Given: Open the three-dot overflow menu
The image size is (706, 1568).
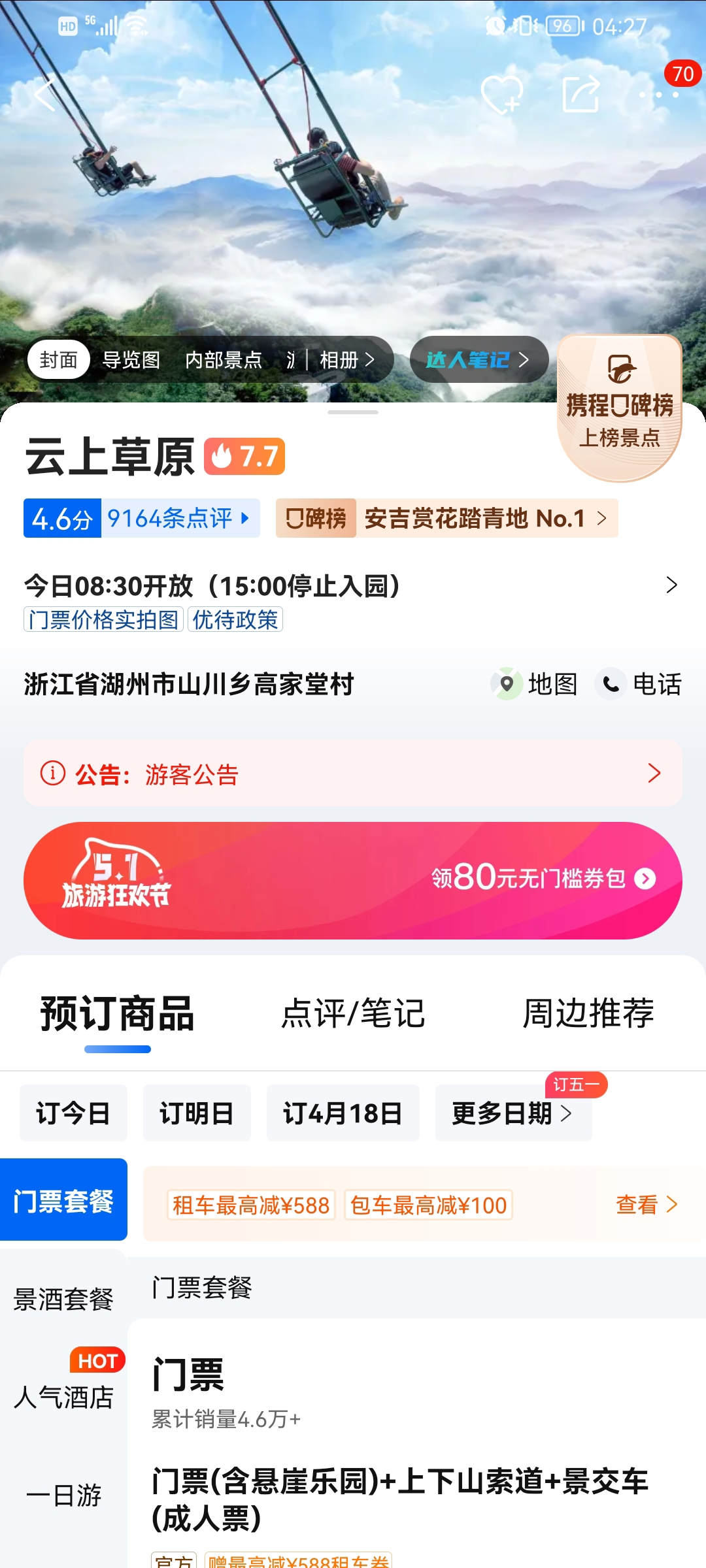Looking at the screenshot, I should pyautogui.click(x=658, y=95).
